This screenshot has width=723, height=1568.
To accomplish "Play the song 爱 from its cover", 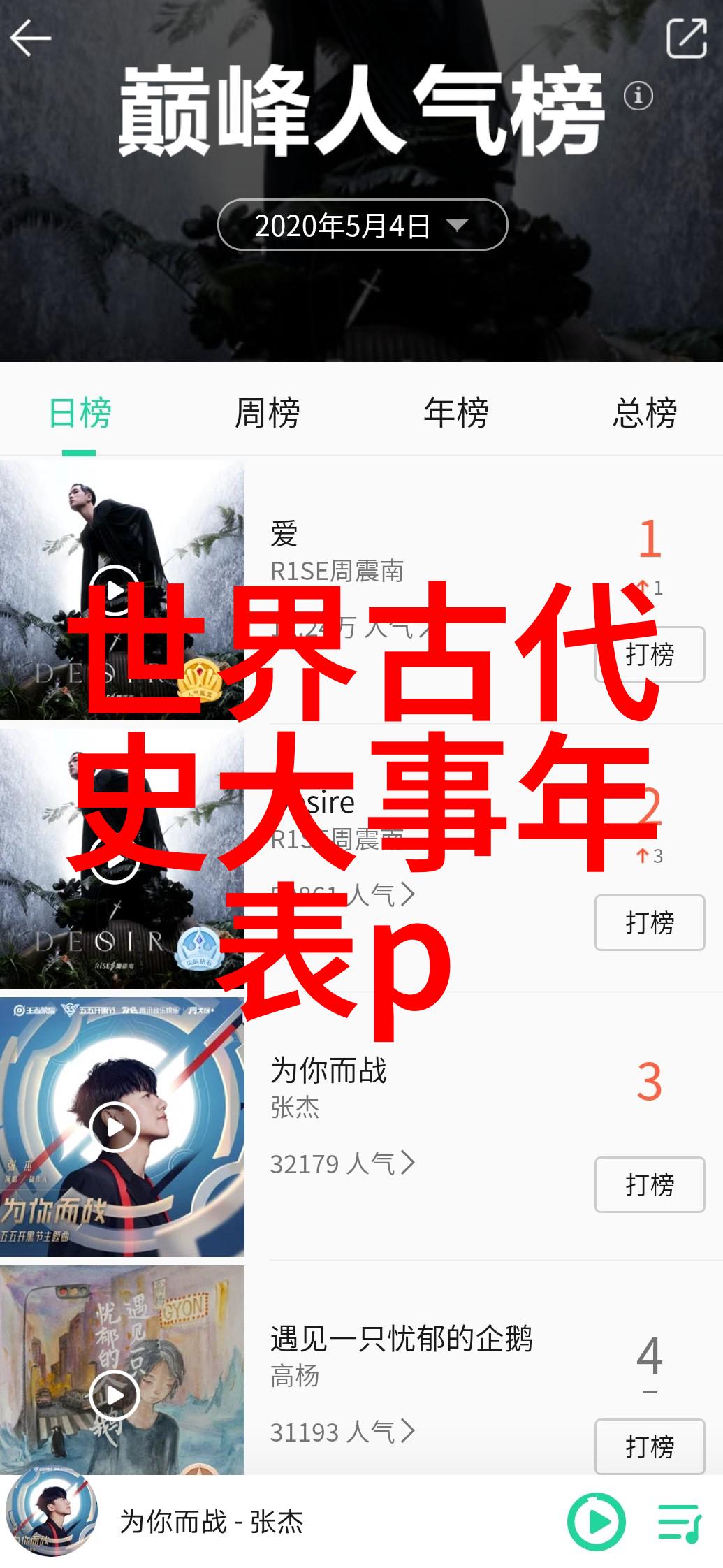I will click(115, 590).
